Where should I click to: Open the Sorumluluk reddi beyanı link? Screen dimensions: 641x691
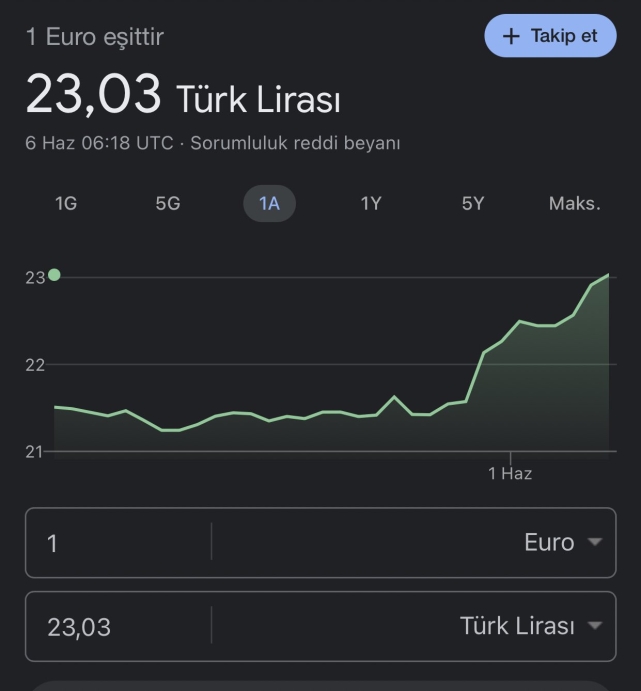point(295,143)
